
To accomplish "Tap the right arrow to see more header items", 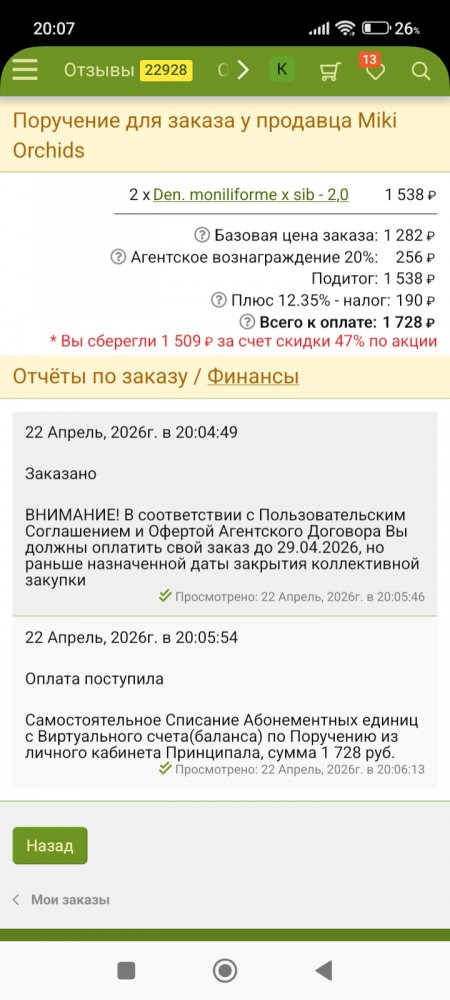I will click(243, 70).
